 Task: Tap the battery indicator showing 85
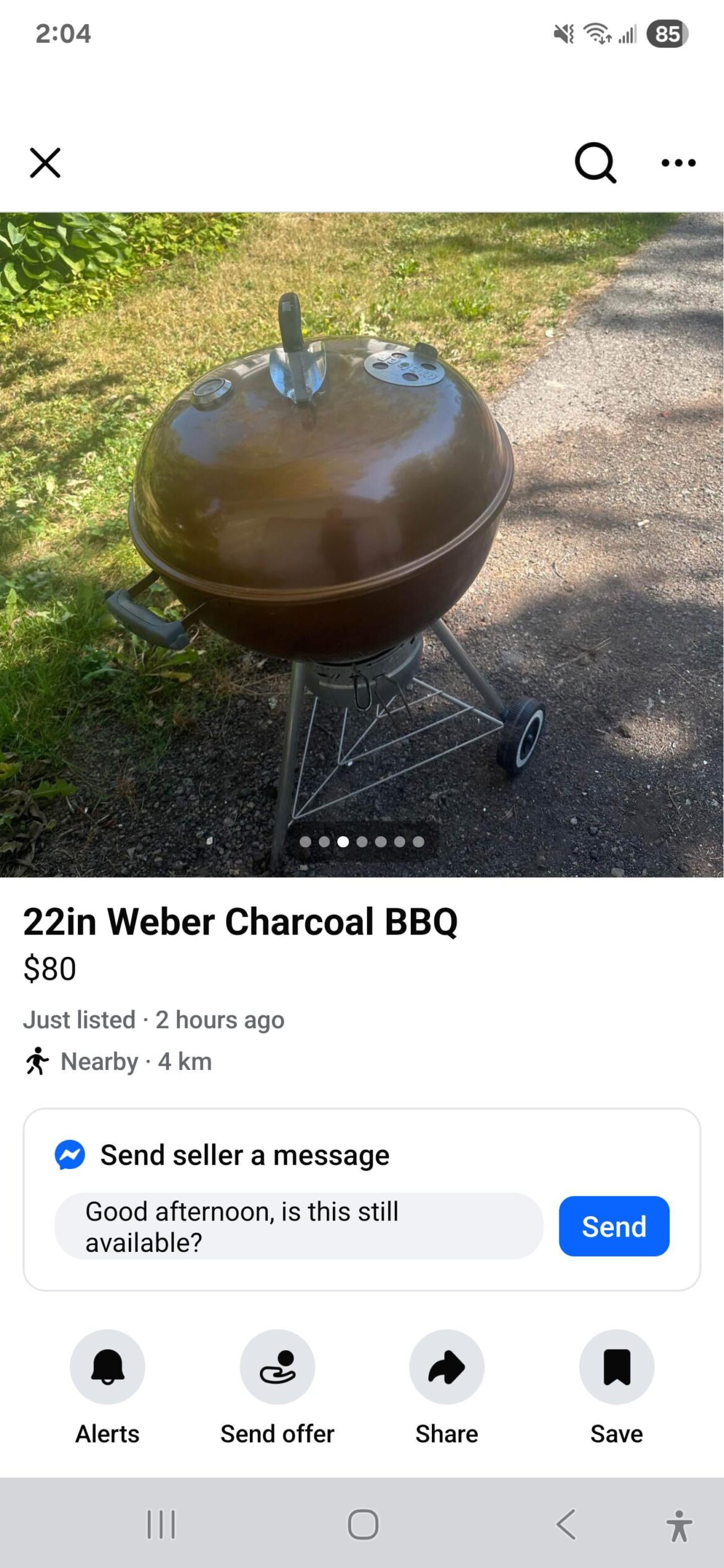(667, 34)
